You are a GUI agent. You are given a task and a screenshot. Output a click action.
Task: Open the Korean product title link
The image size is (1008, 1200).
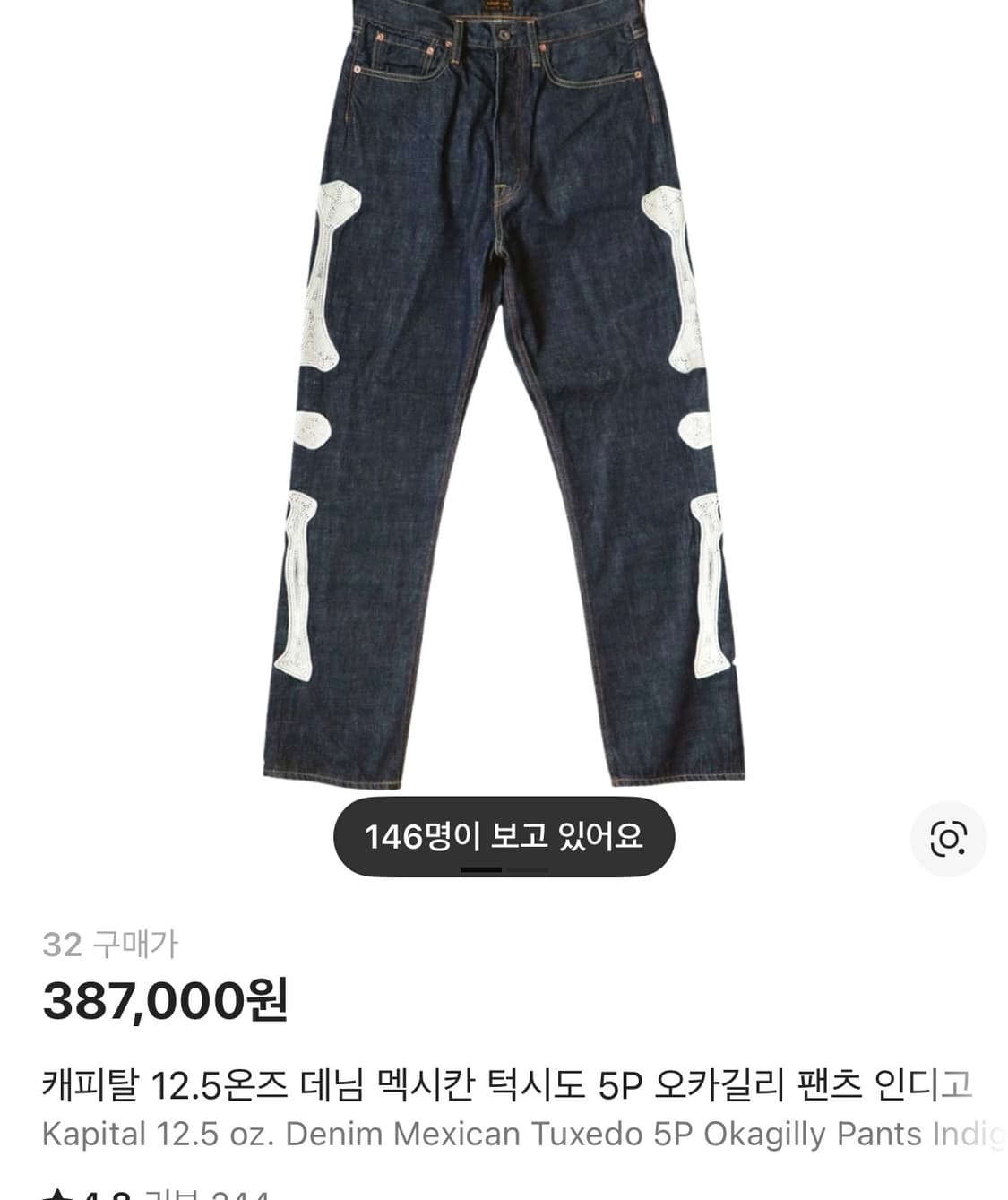click(502, 1083)
